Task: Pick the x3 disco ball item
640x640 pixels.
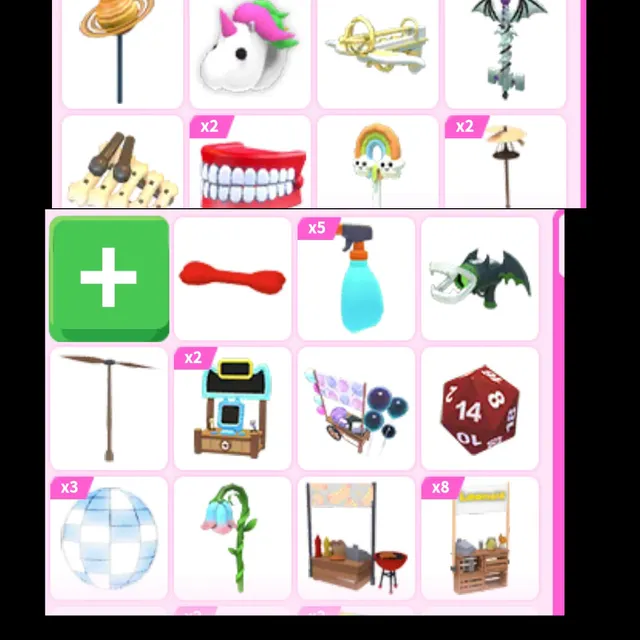Action: (109, 537)
